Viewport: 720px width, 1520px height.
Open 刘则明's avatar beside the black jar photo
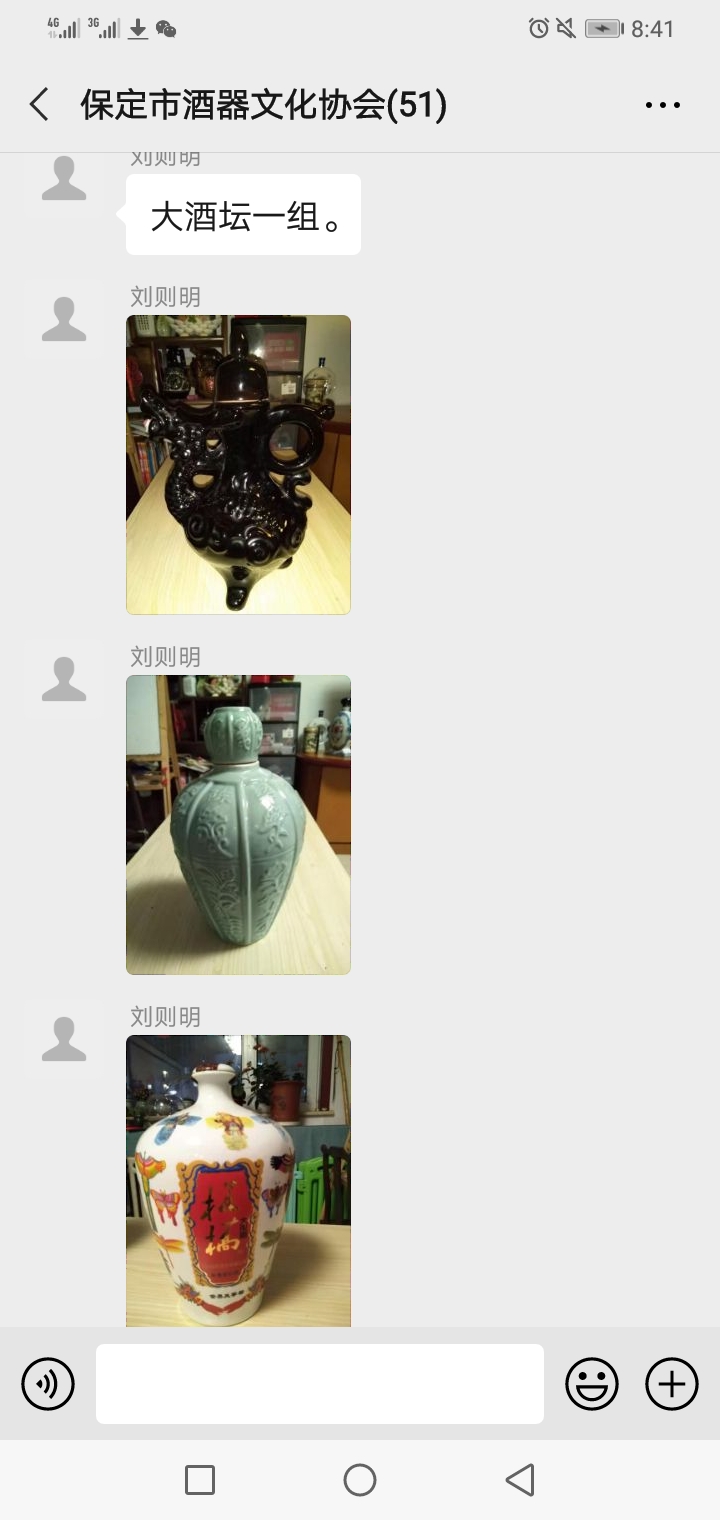(x=64, y=320)
